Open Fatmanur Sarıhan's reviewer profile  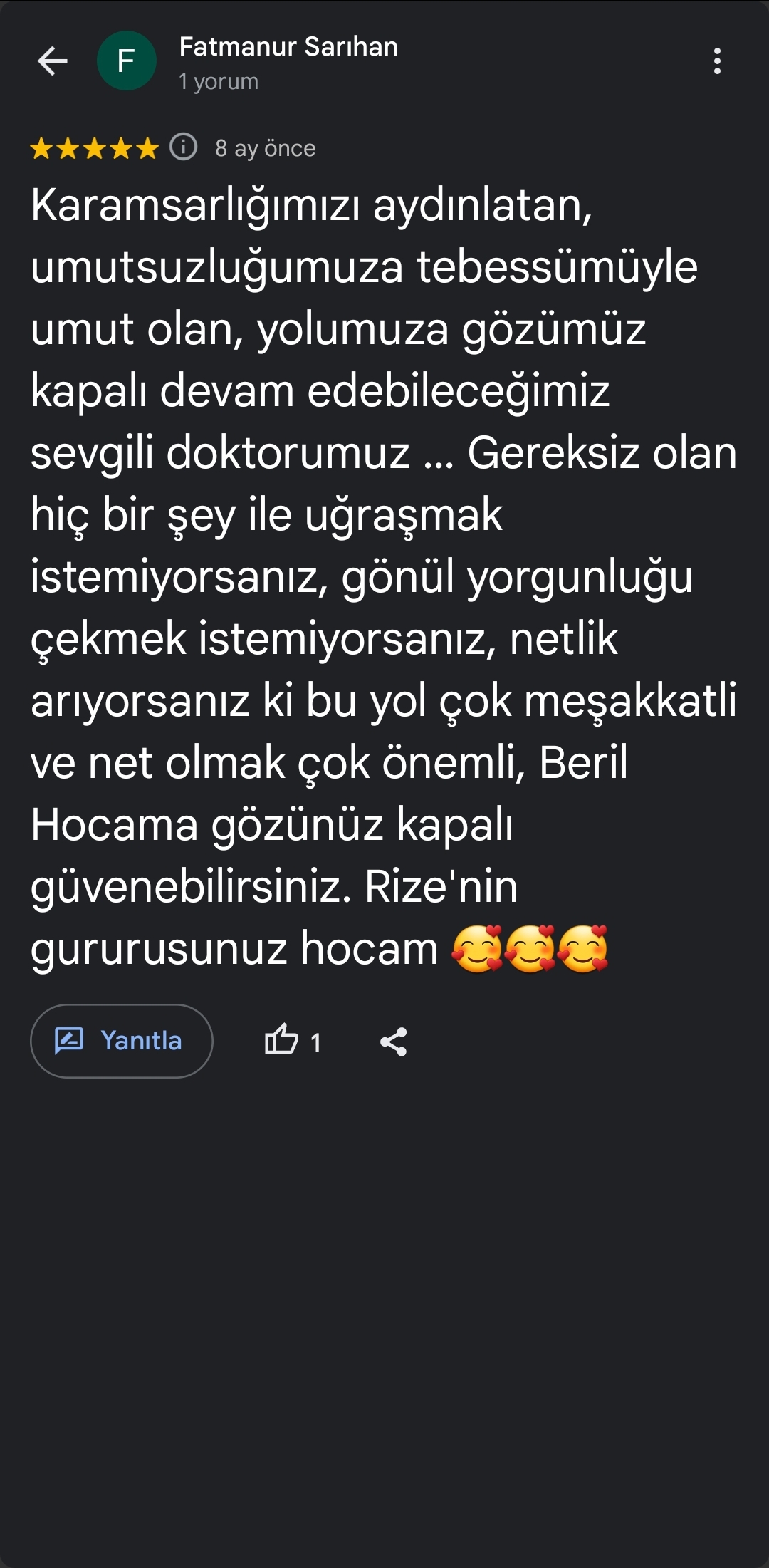point(288,47)
